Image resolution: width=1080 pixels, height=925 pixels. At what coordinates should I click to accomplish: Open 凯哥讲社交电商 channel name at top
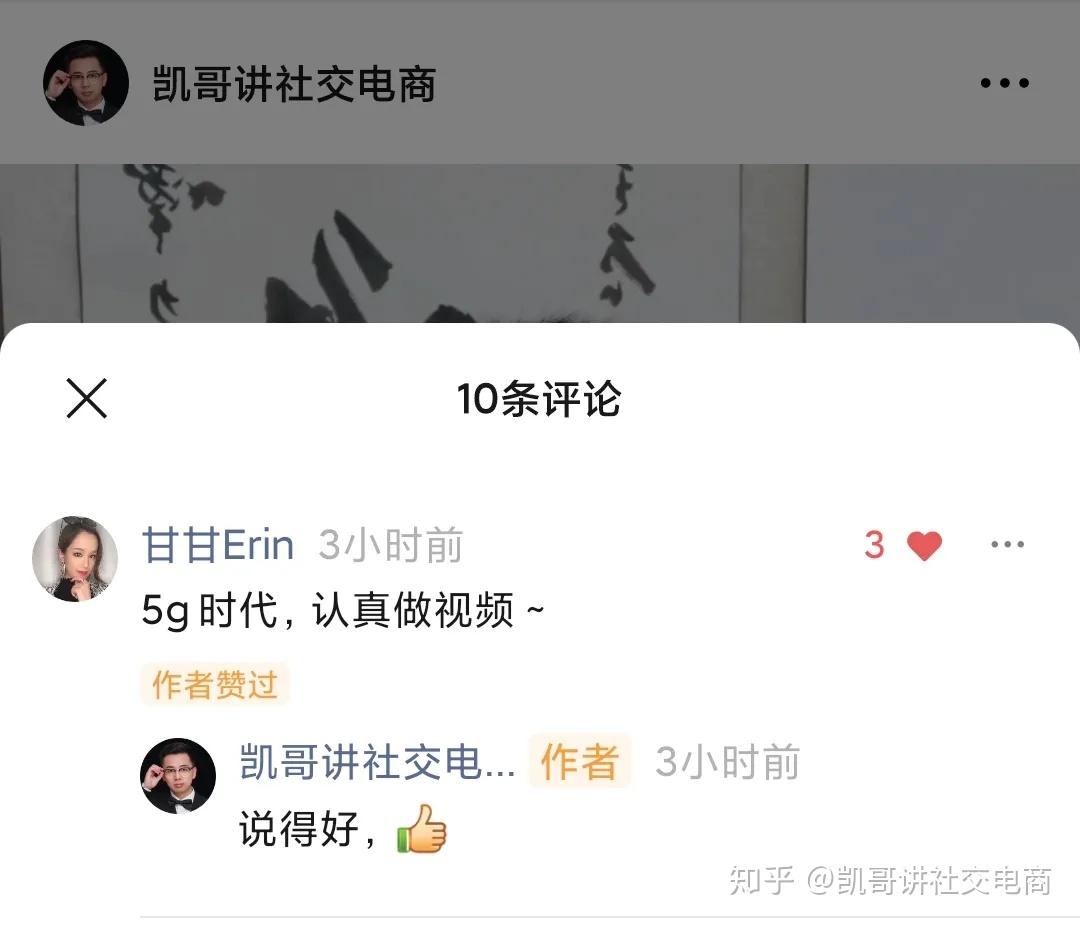click(x=294, y=84)
